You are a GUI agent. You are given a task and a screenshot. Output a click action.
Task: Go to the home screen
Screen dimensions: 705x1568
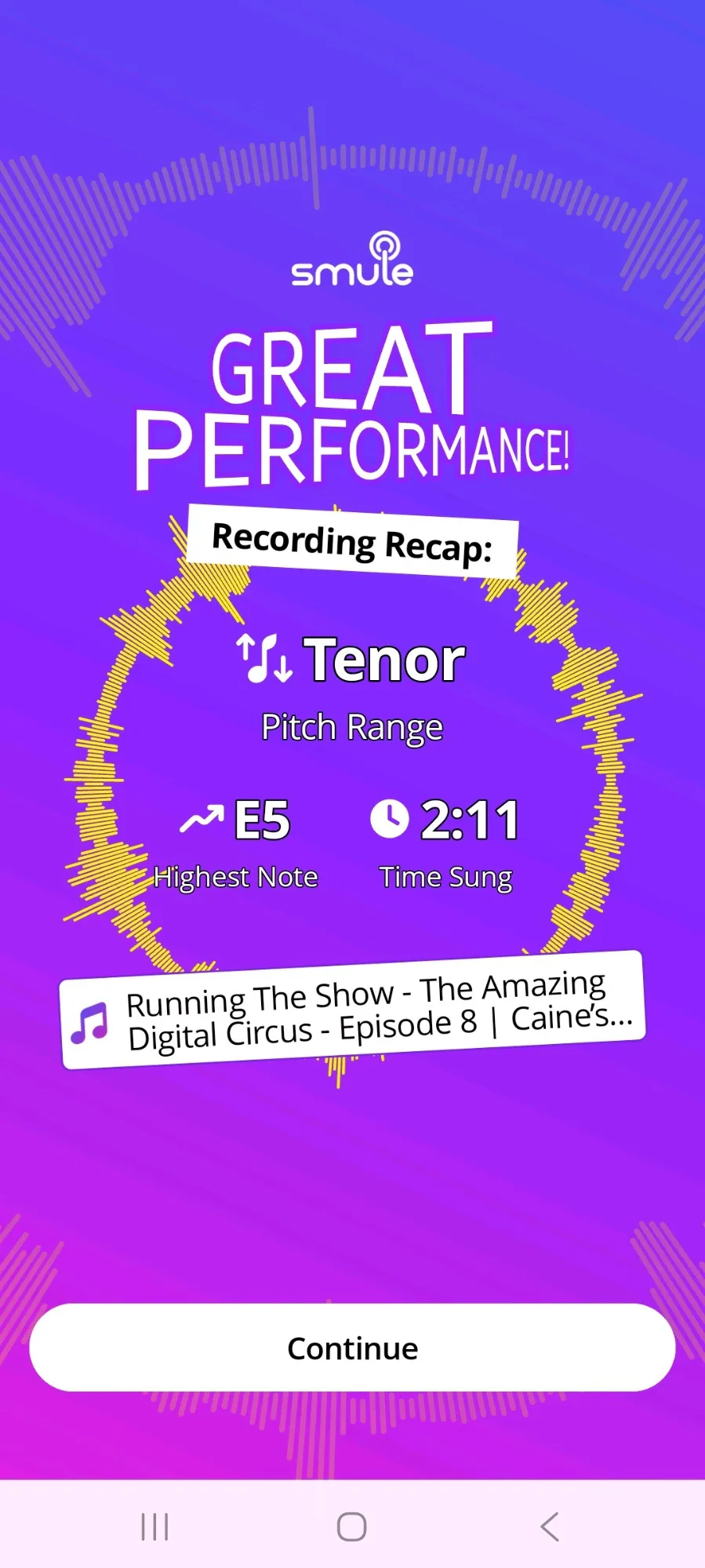click(352, 1526)
